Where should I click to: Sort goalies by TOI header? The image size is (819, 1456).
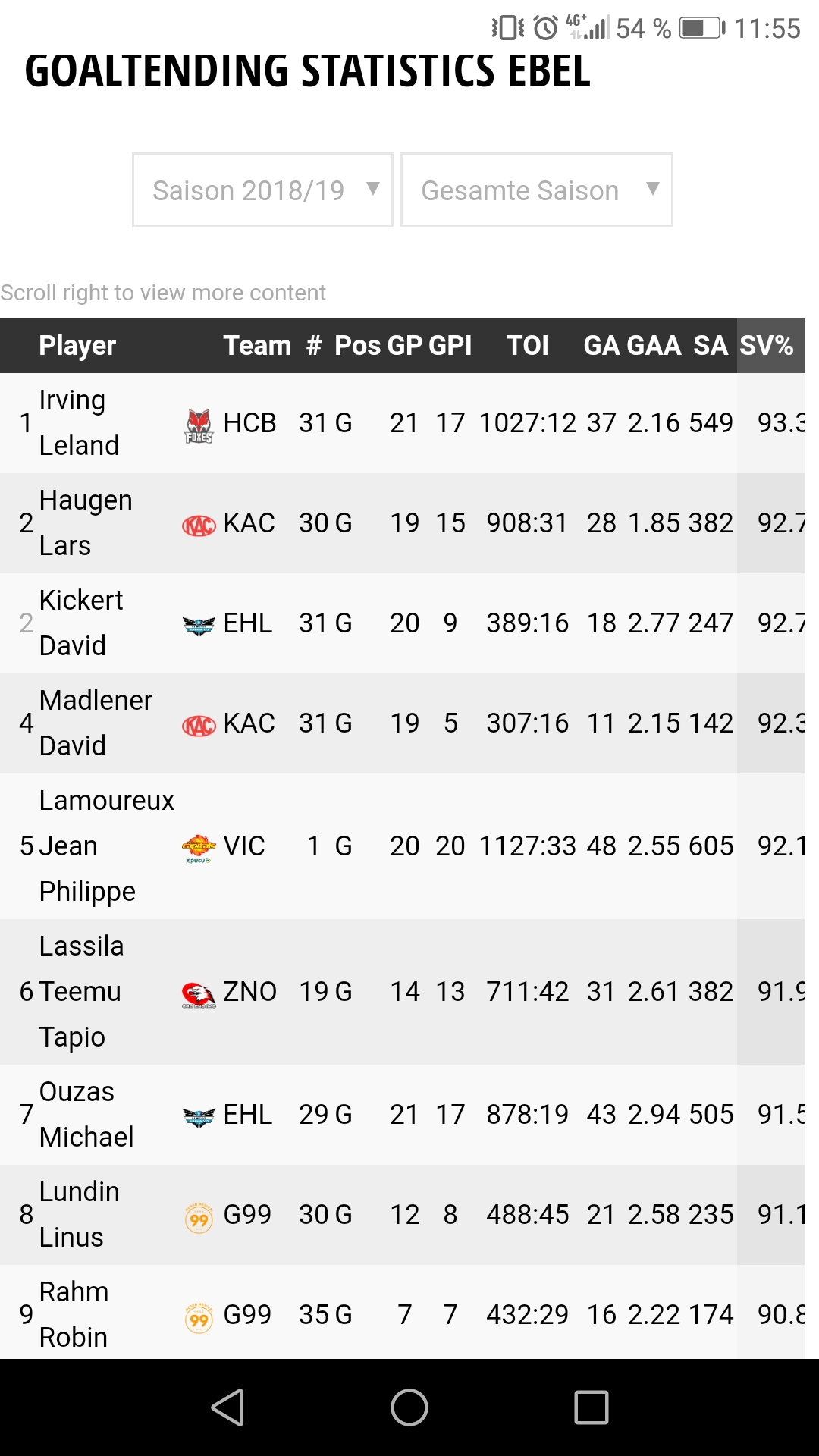(x=528, y=346)
